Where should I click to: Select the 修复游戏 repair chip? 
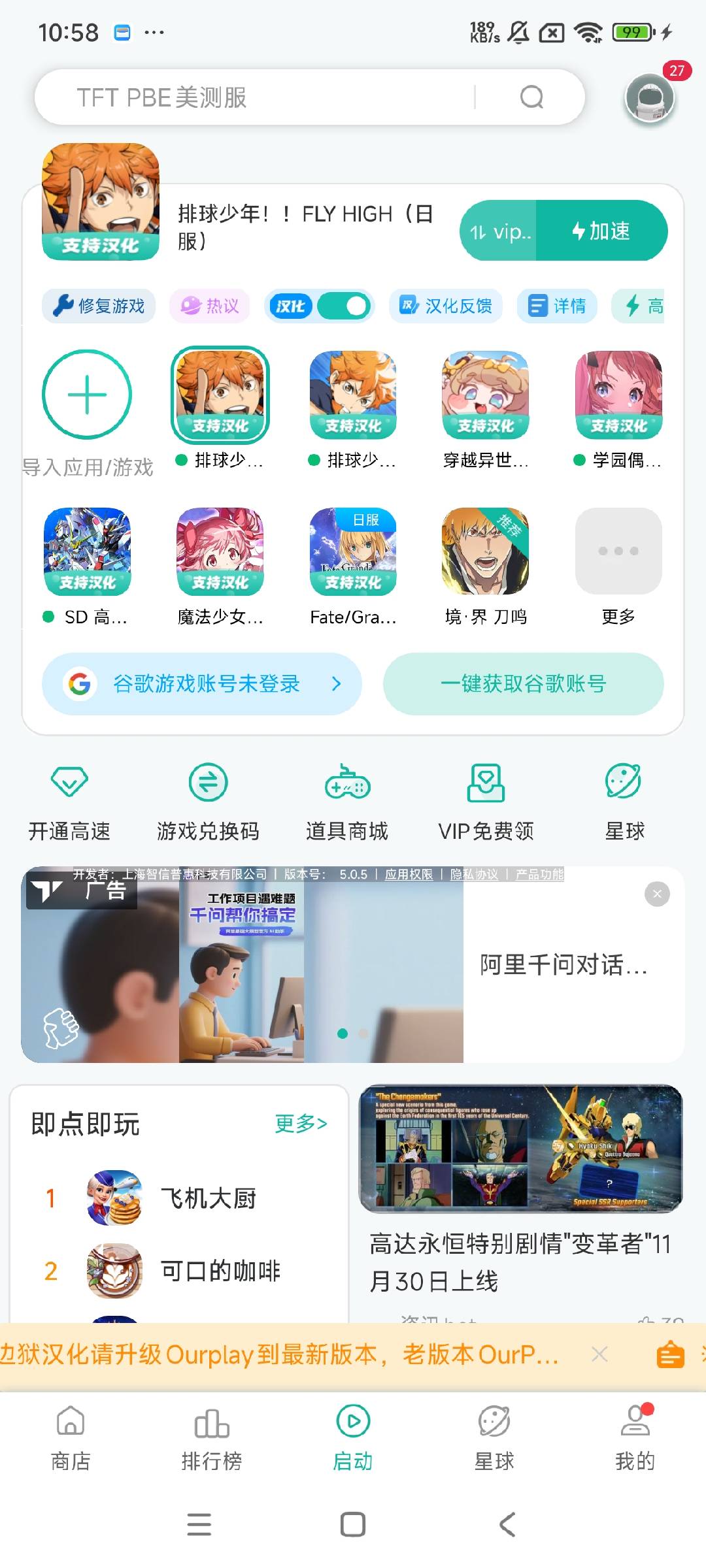pos(99,306)
